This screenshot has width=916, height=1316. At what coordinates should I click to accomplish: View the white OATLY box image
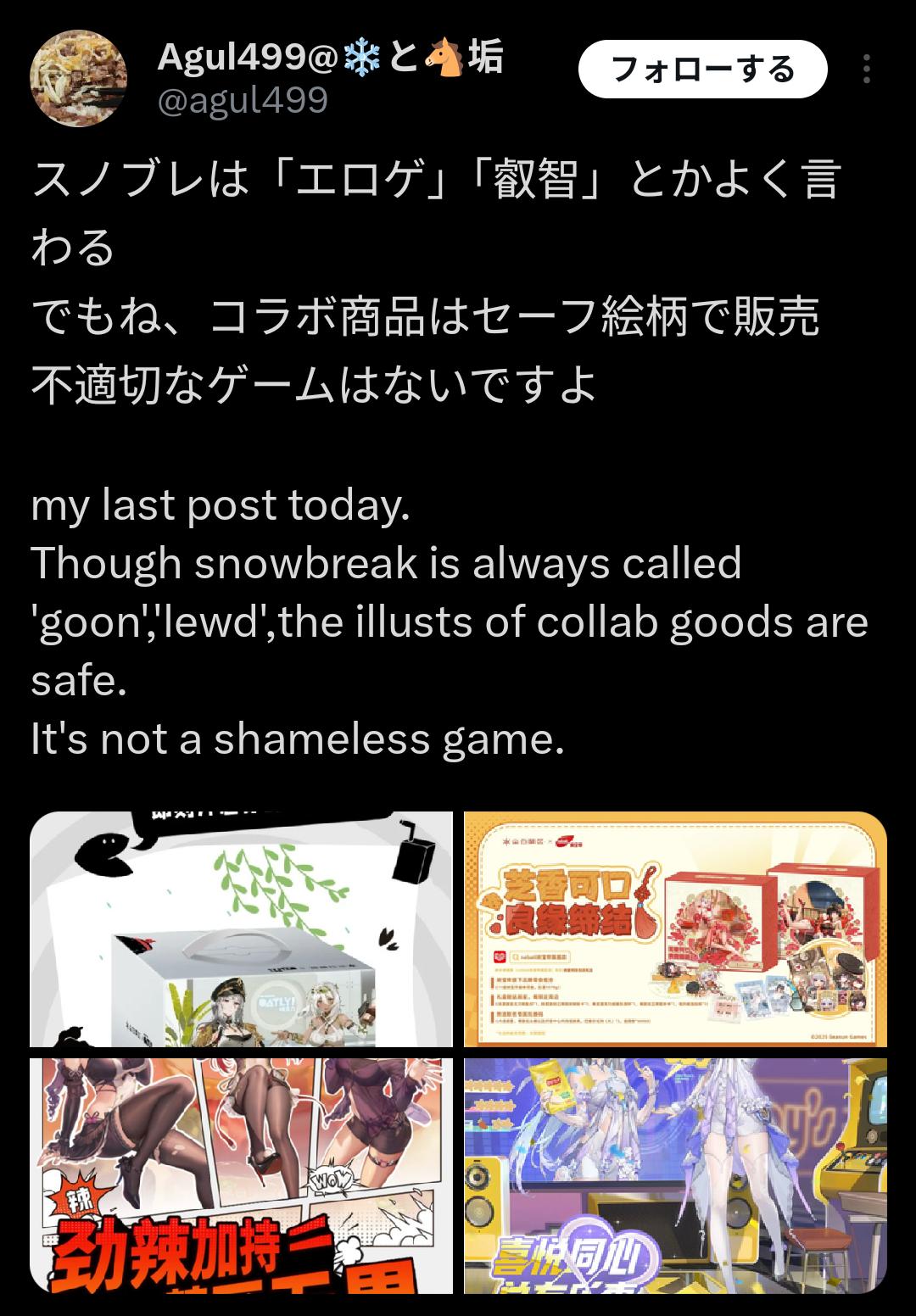click(x=242, y=929)
